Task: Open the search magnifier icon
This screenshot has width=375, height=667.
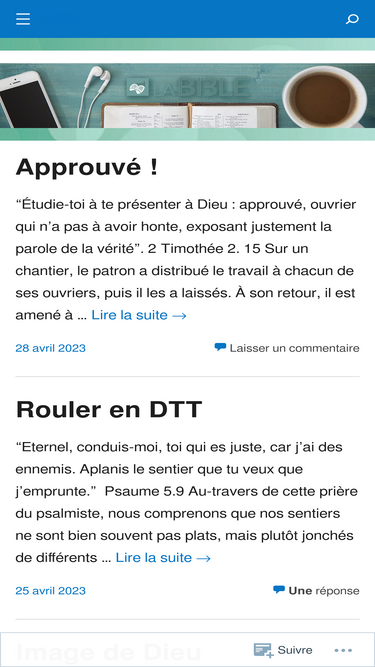Action: point(352,19)
